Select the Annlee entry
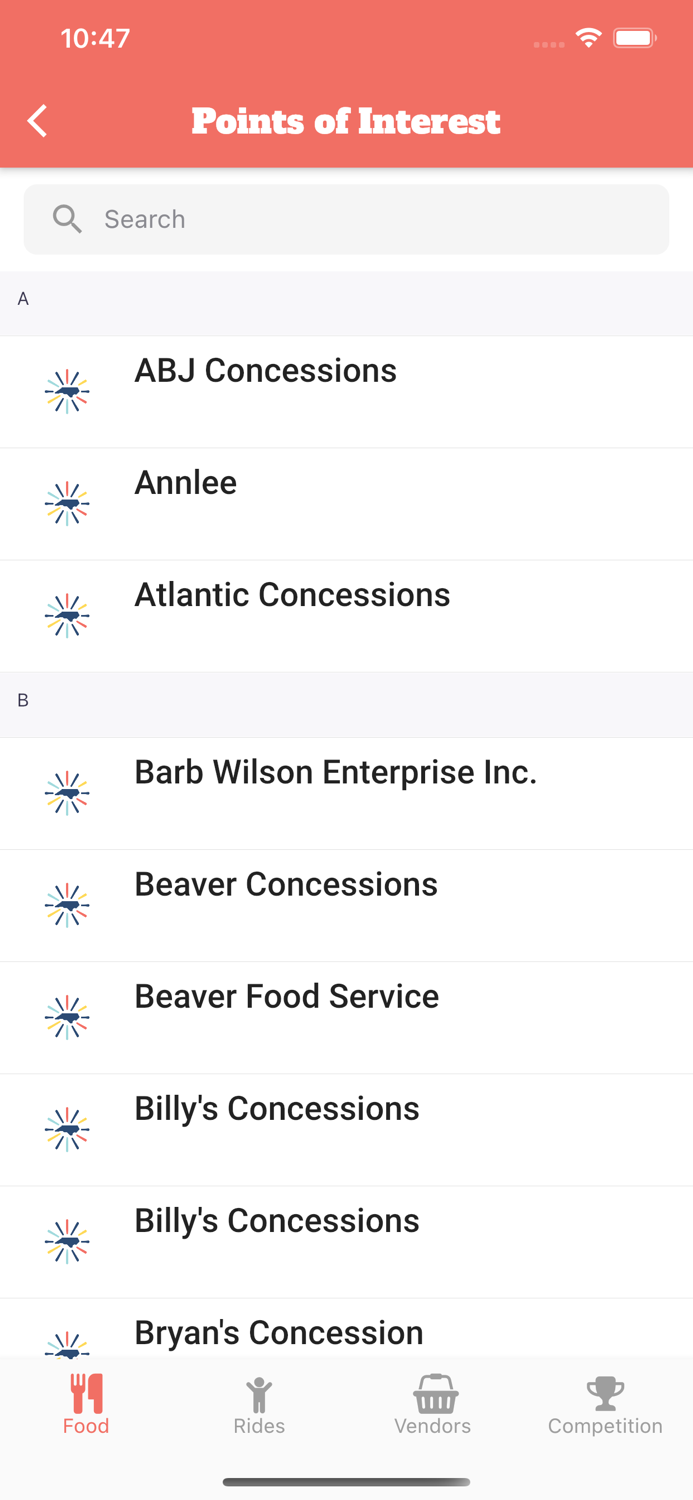Screen dimensions: 693x1500 coord(346,503)
